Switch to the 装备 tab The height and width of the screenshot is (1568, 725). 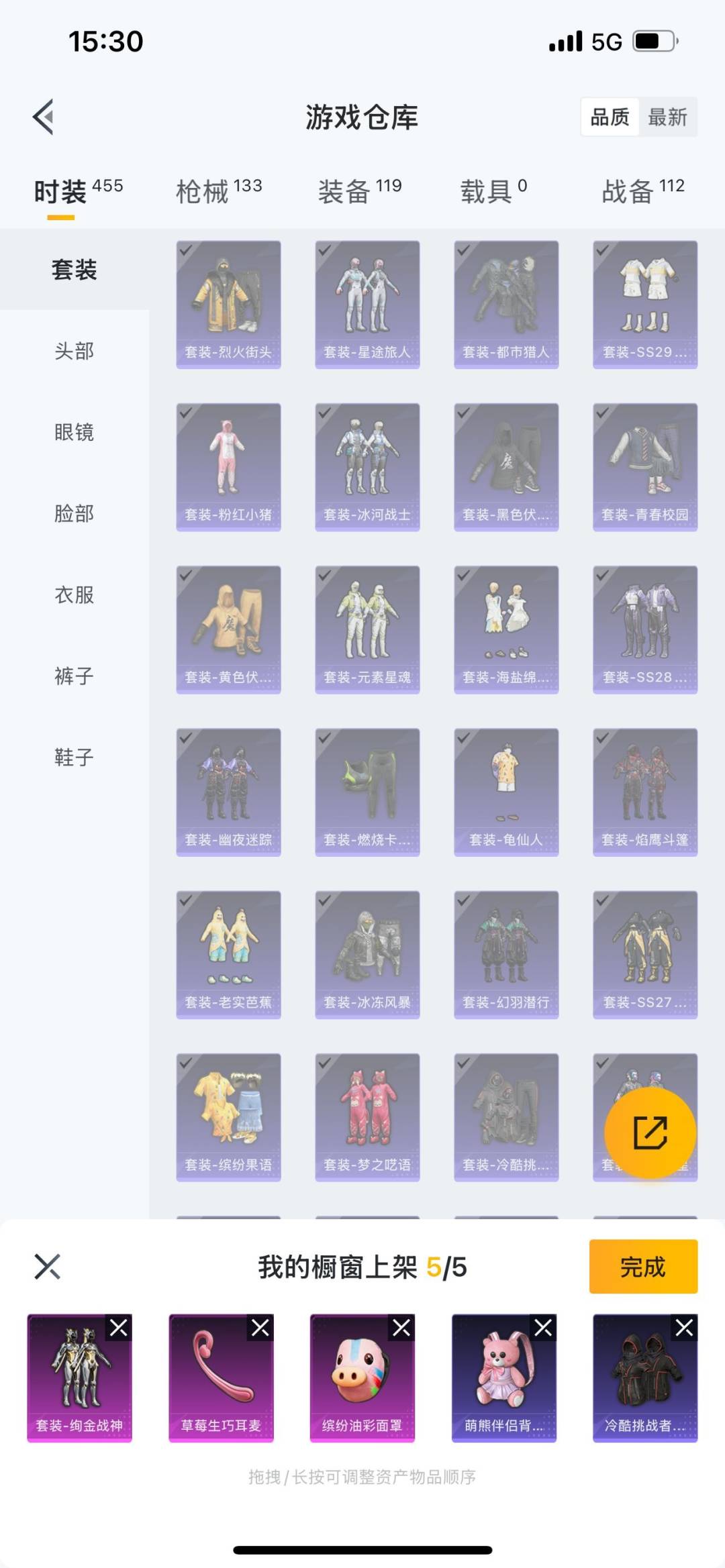(359, 191)
